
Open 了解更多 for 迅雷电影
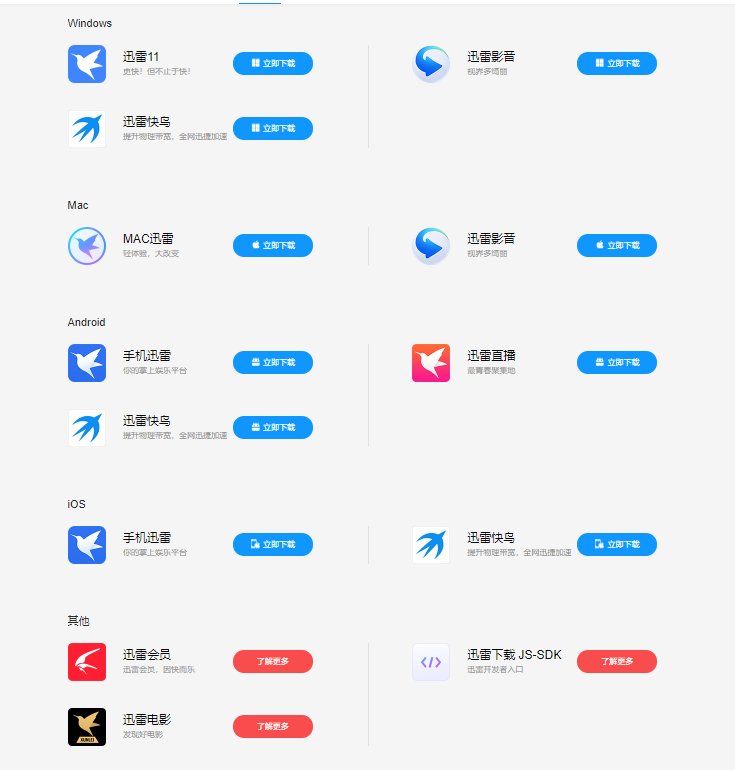pyautogui.click(x=272, y=726)
